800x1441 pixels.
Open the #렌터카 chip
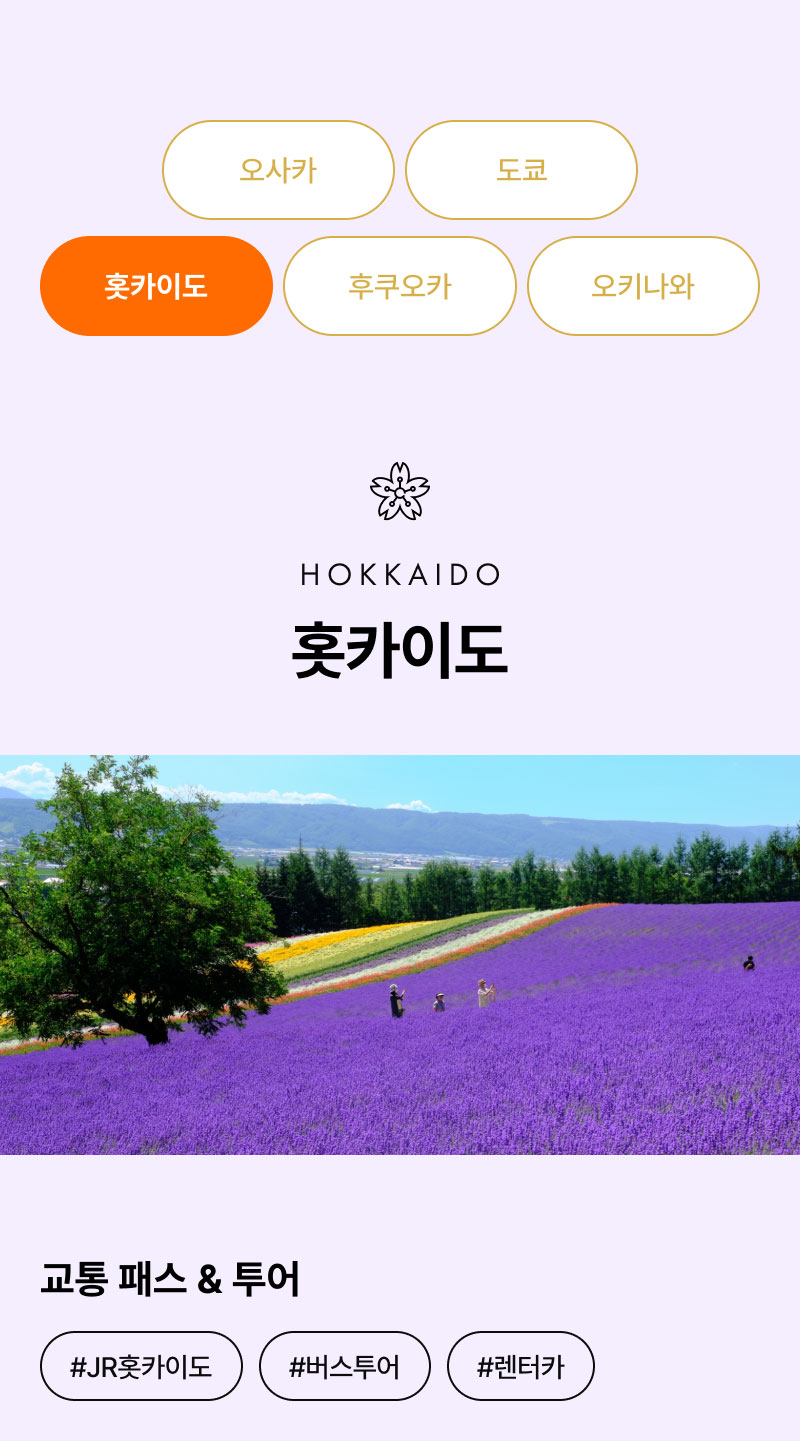click(x=521, y=1366)
